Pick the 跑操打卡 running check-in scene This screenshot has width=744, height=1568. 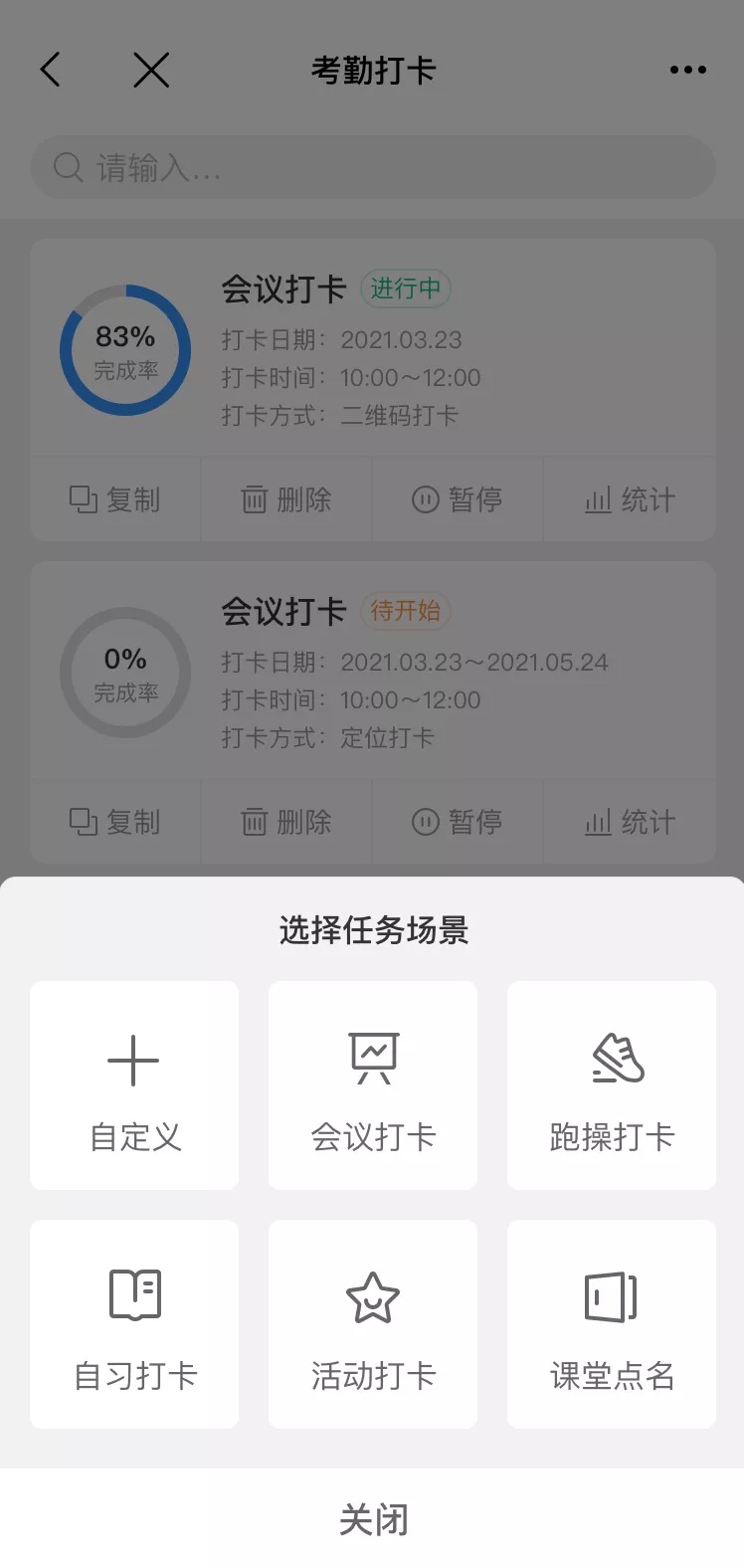tap(612, 1085)
